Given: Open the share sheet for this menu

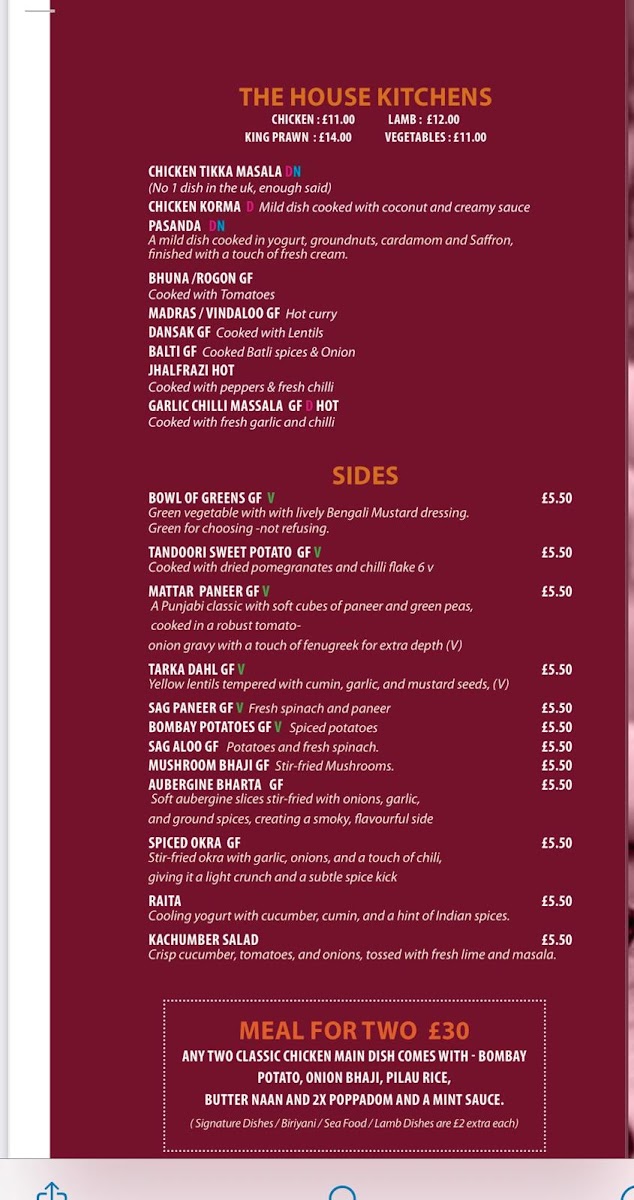Looking at the screenshot, I should (x=52, y=1191).
